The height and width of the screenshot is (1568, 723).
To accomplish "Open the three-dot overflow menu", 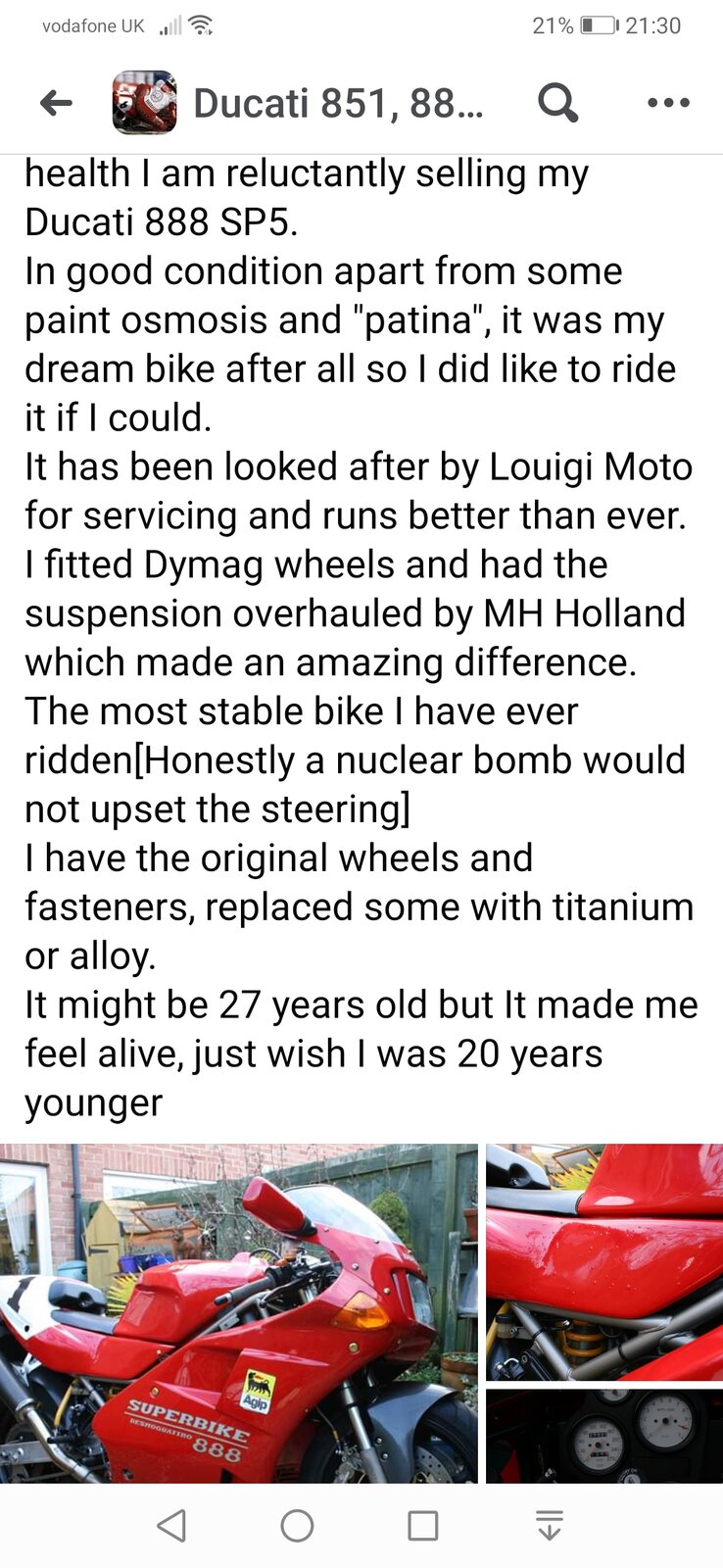I will coord(668,102).
